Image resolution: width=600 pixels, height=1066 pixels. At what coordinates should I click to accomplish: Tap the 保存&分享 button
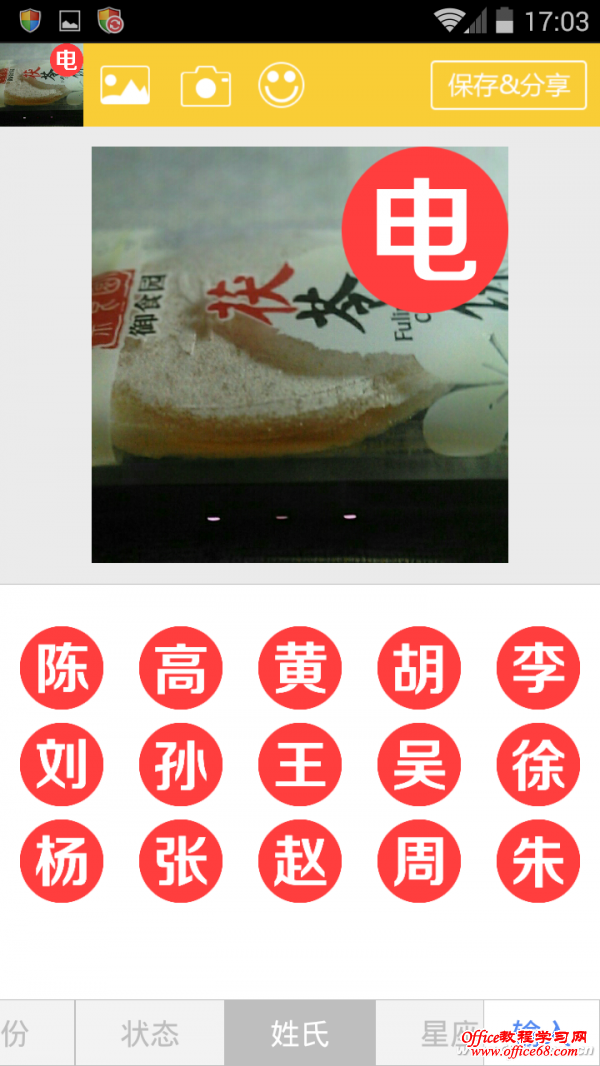click(x=508, y=85)
